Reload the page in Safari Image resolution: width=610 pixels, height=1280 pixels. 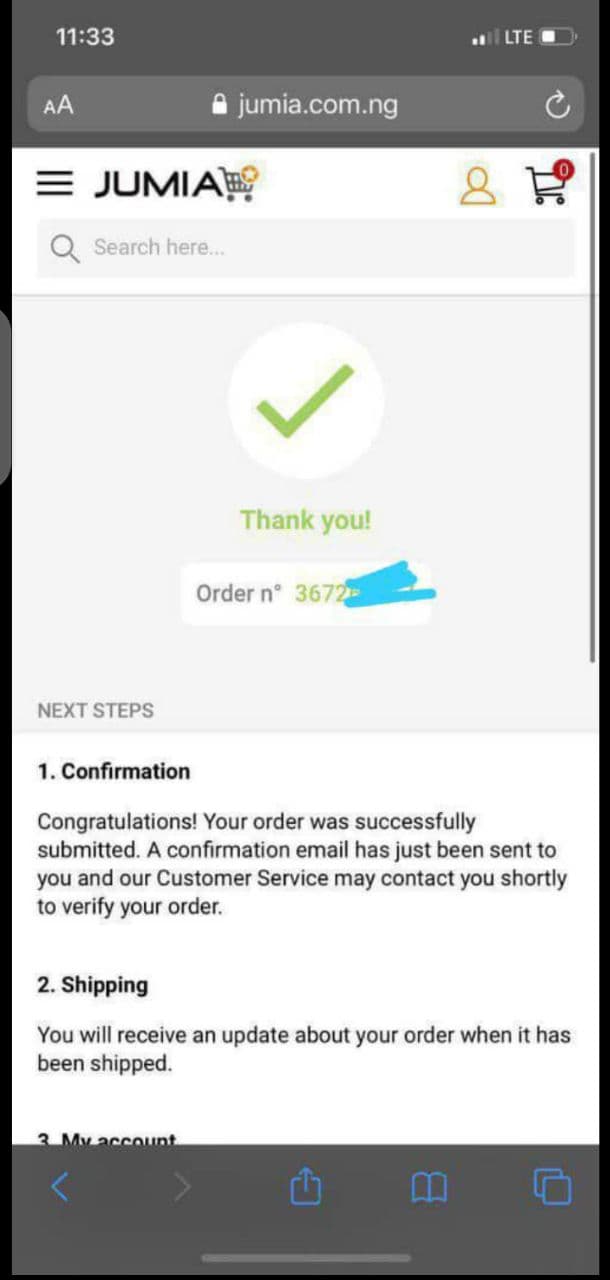point(557,105)
